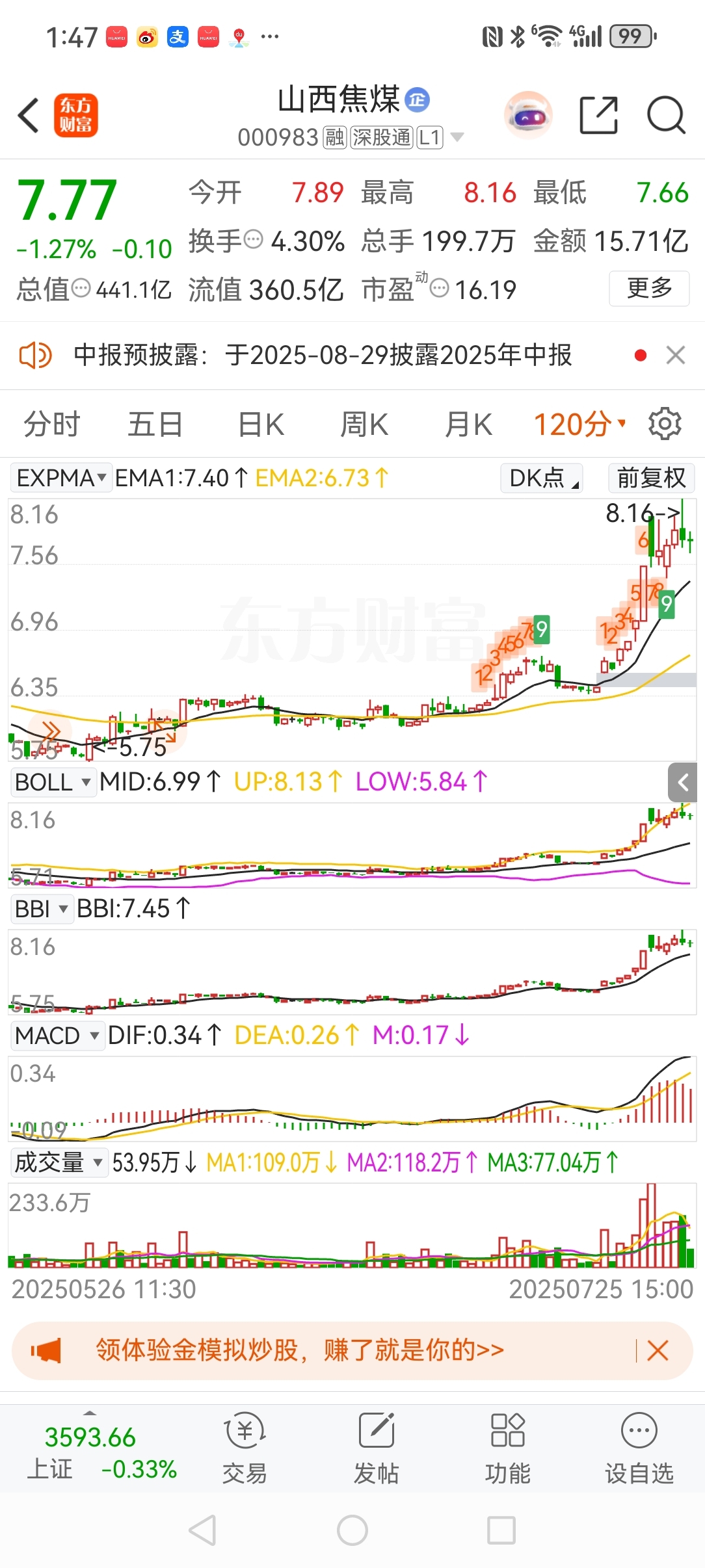Dismiss the 中报预披露 notice
The image size is (705, 1568).
click(676, 355)
